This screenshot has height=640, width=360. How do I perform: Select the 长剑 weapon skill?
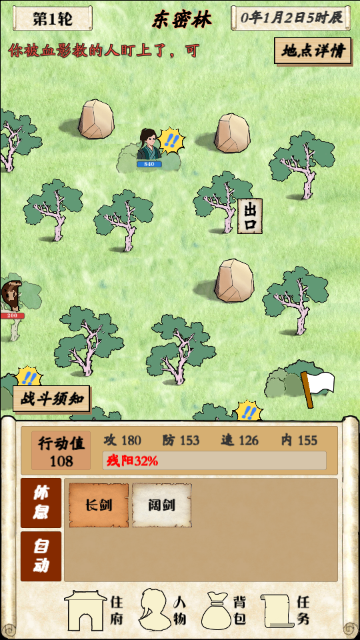99,505
